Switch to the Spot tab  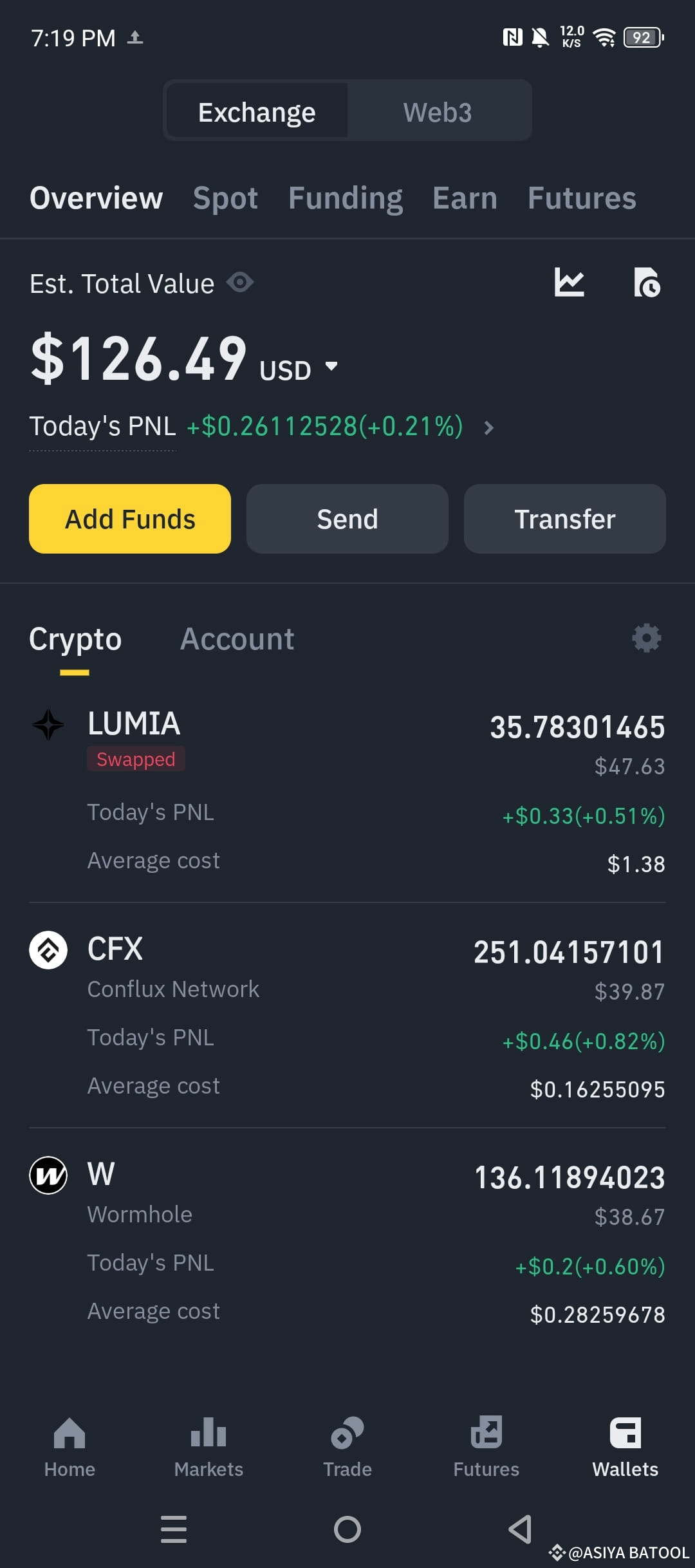pos(225,198)
